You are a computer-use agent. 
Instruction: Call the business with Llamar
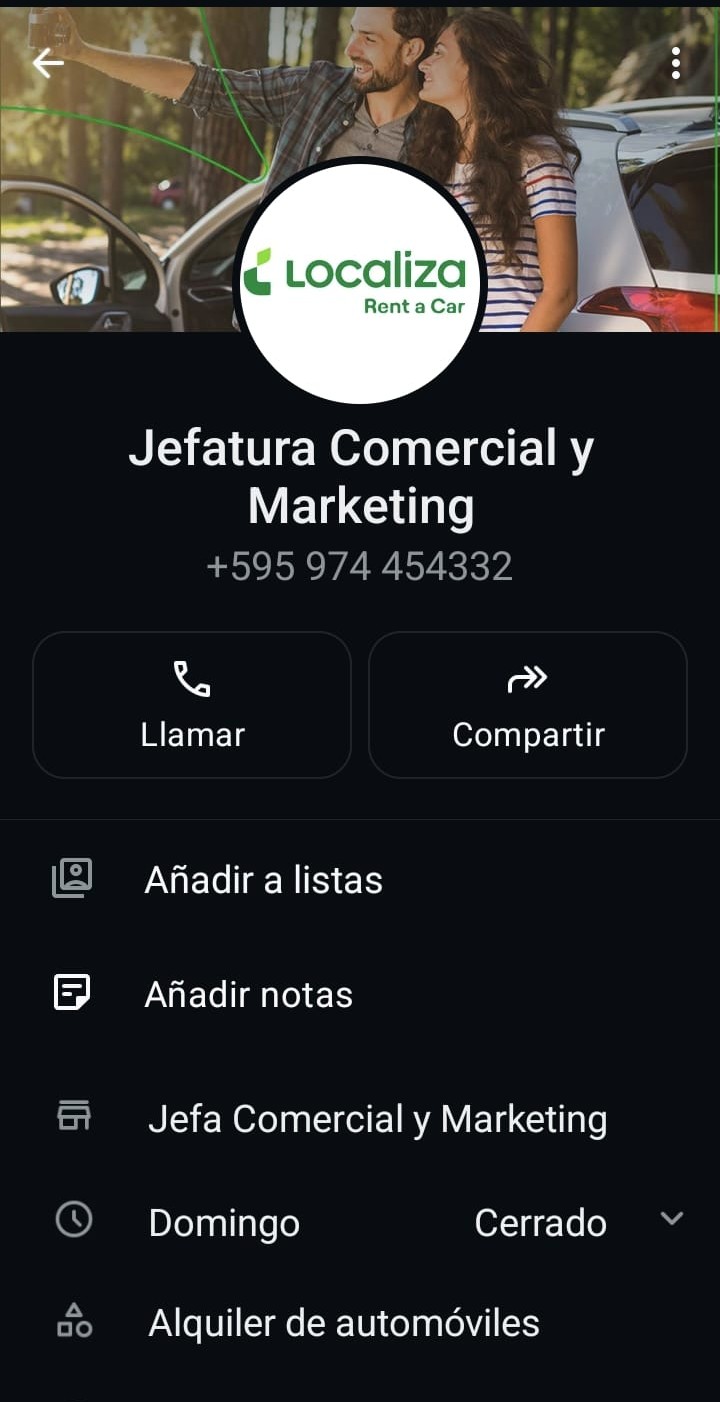click(192, 705)
